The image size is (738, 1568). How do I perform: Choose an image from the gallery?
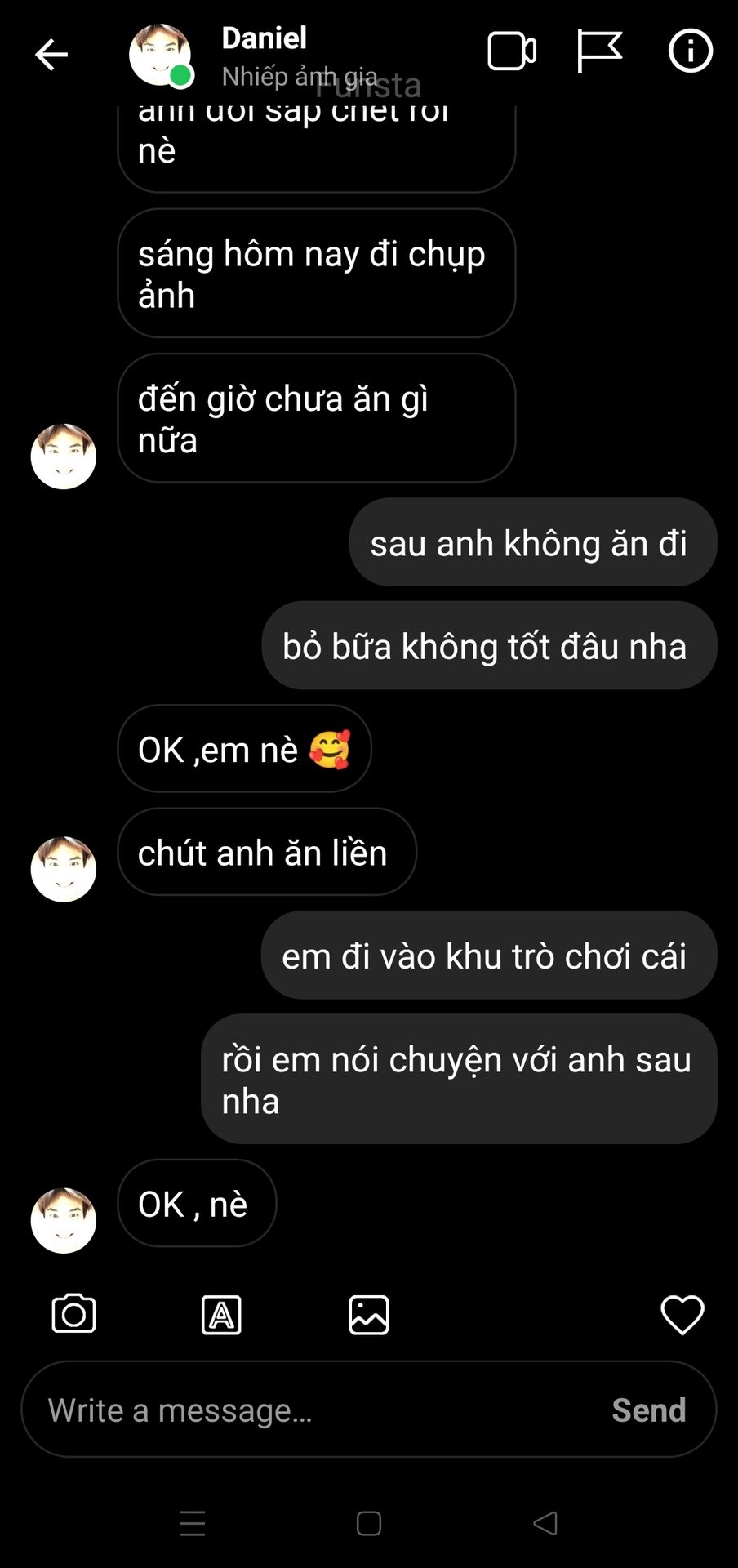click(x=369, y=1315)
